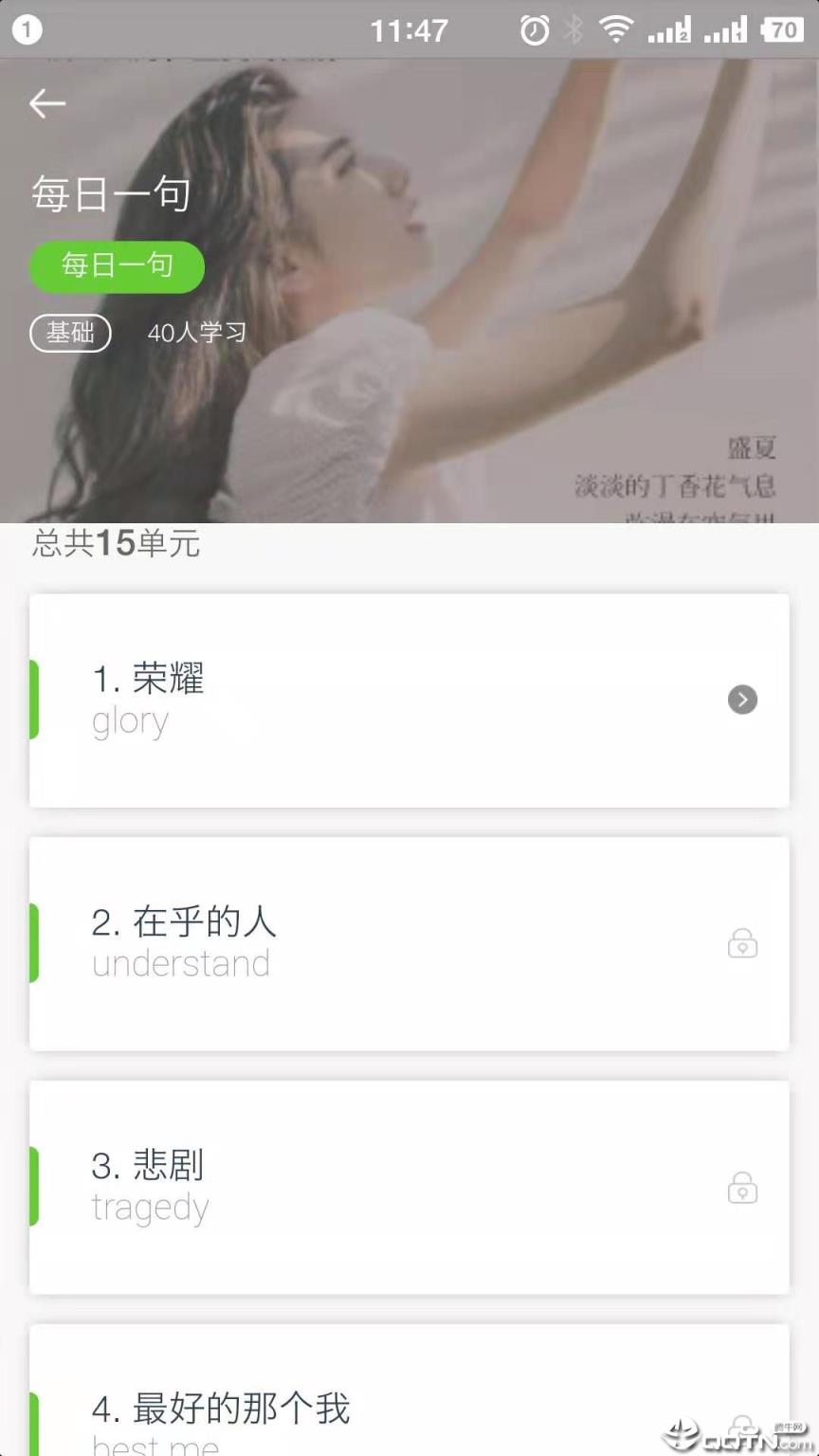Tap the 11:47 clock in status bar

(408, 29)
